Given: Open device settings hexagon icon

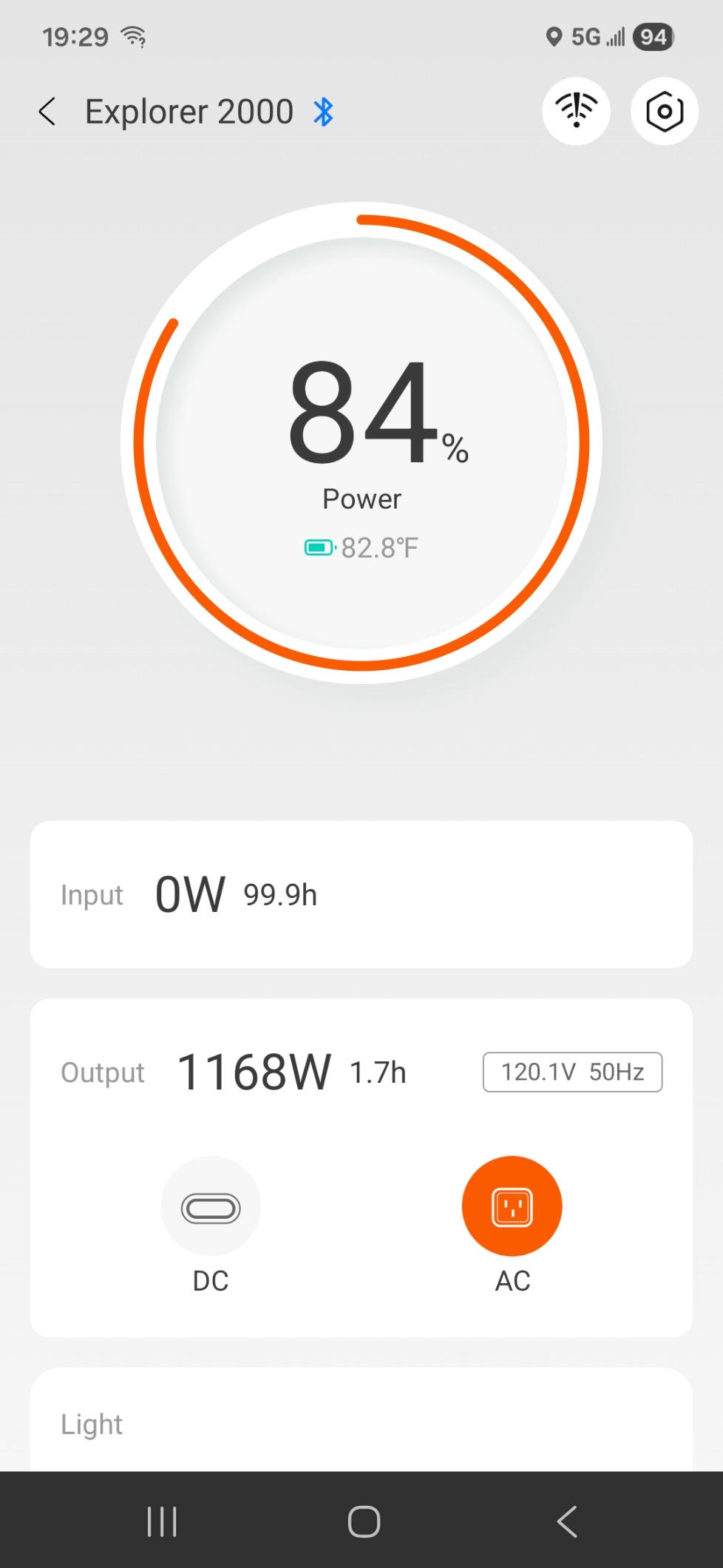Looking at the screenshot, I should tap(664, 112).
